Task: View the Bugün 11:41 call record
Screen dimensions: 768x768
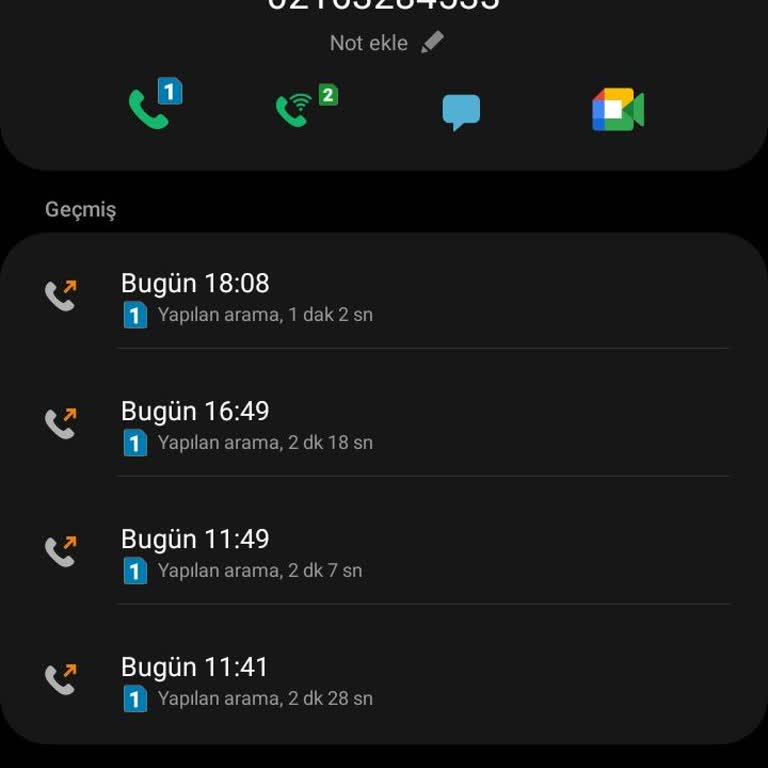Action: 384,682
